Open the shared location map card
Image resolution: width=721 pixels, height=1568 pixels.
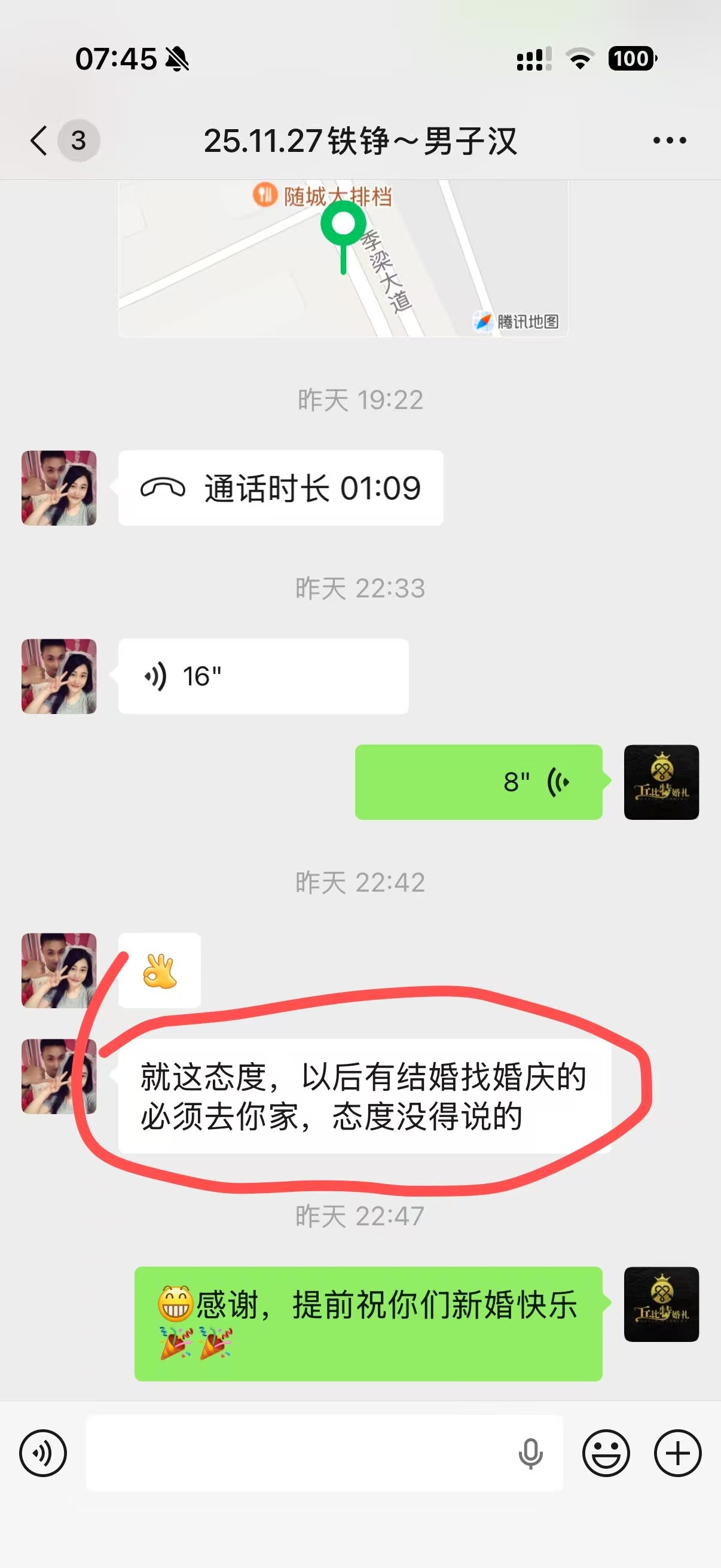point(343,259)
